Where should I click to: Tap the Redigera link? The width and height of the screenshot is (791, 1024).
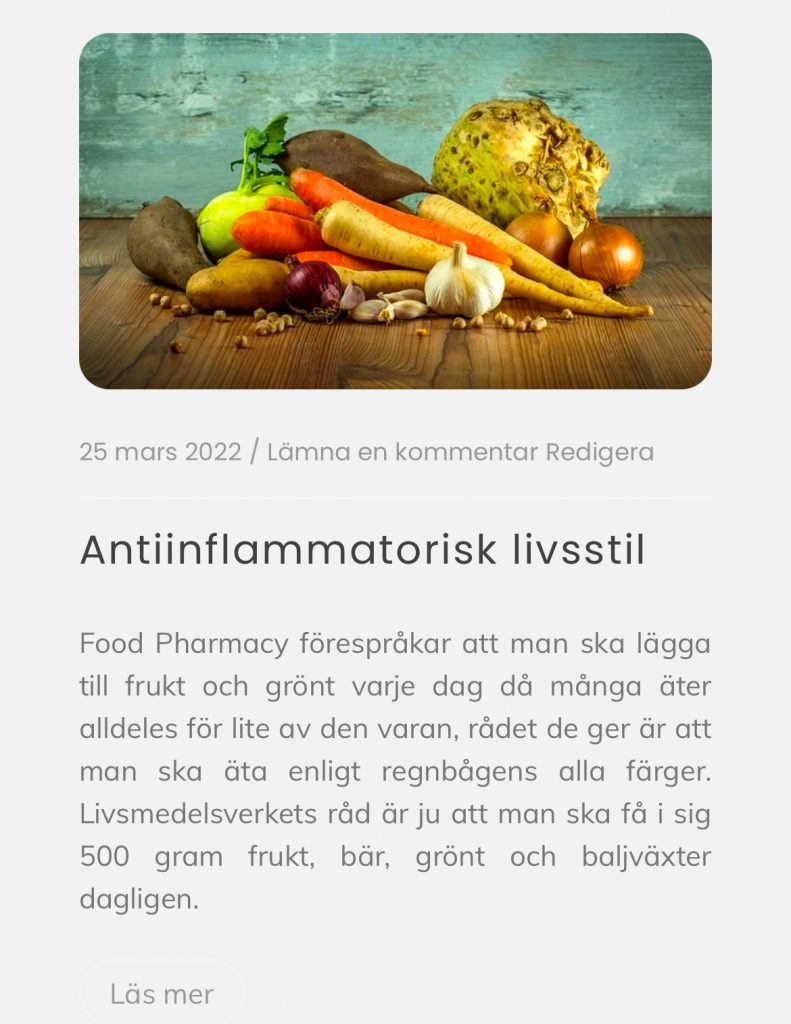[x=599, y=452]
